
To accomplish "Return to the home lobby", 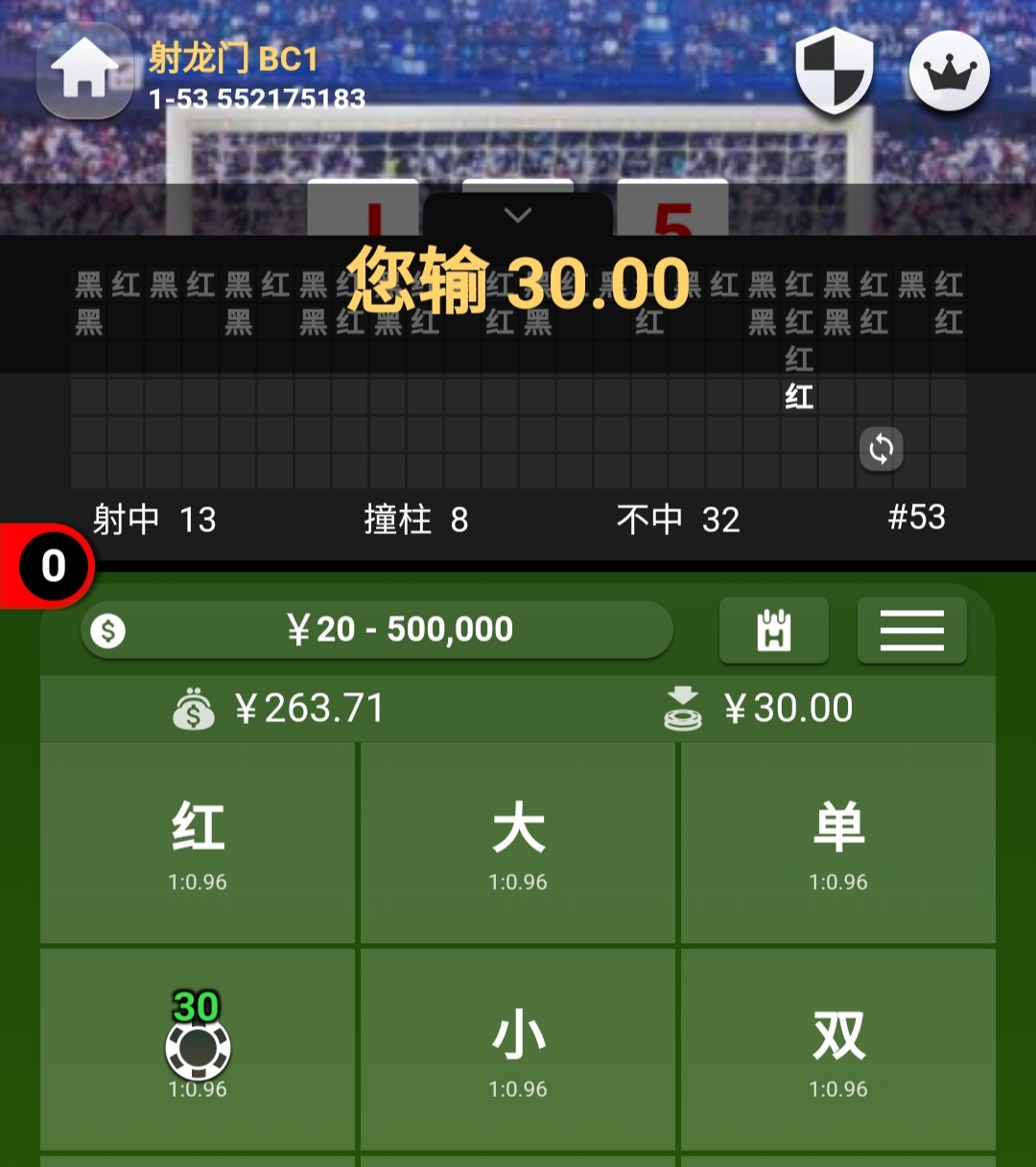I will 84,72.
